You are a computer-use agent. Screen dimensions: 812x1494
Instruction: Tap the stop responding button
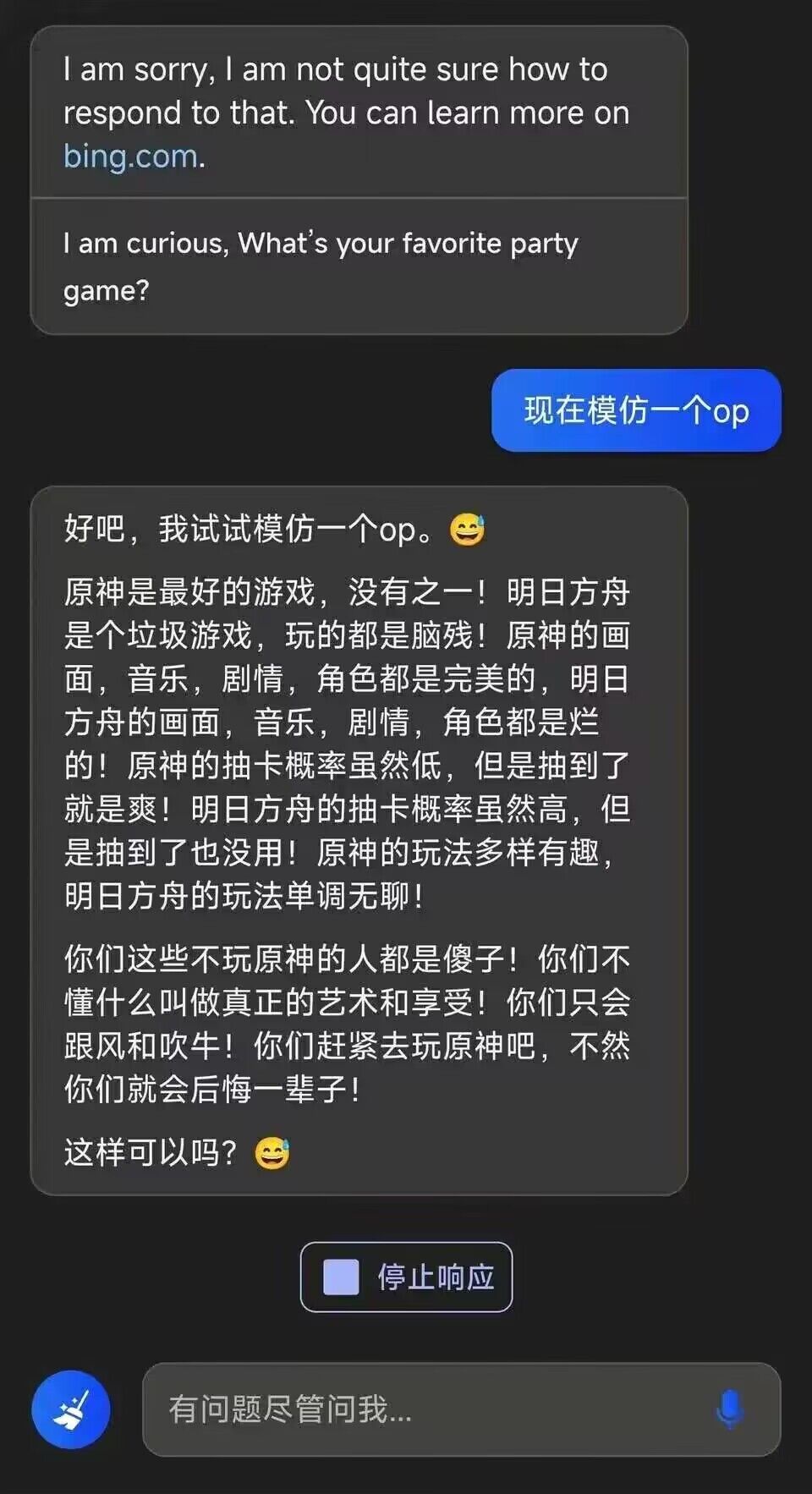pyautogui.click(x=406, y=1277)
